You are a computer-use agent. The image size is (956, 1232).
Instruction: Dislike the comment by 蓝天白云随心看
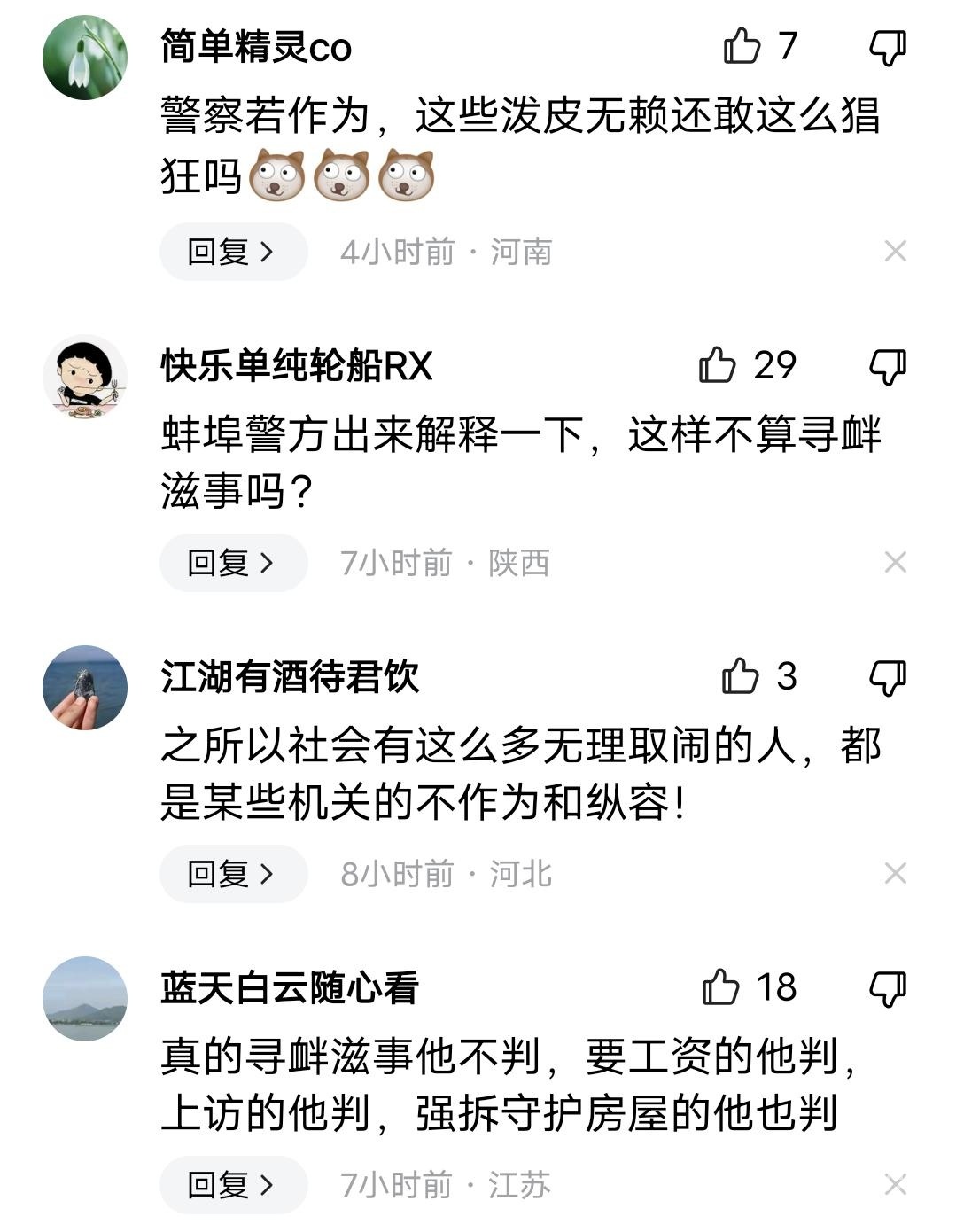tap(887, 988)
